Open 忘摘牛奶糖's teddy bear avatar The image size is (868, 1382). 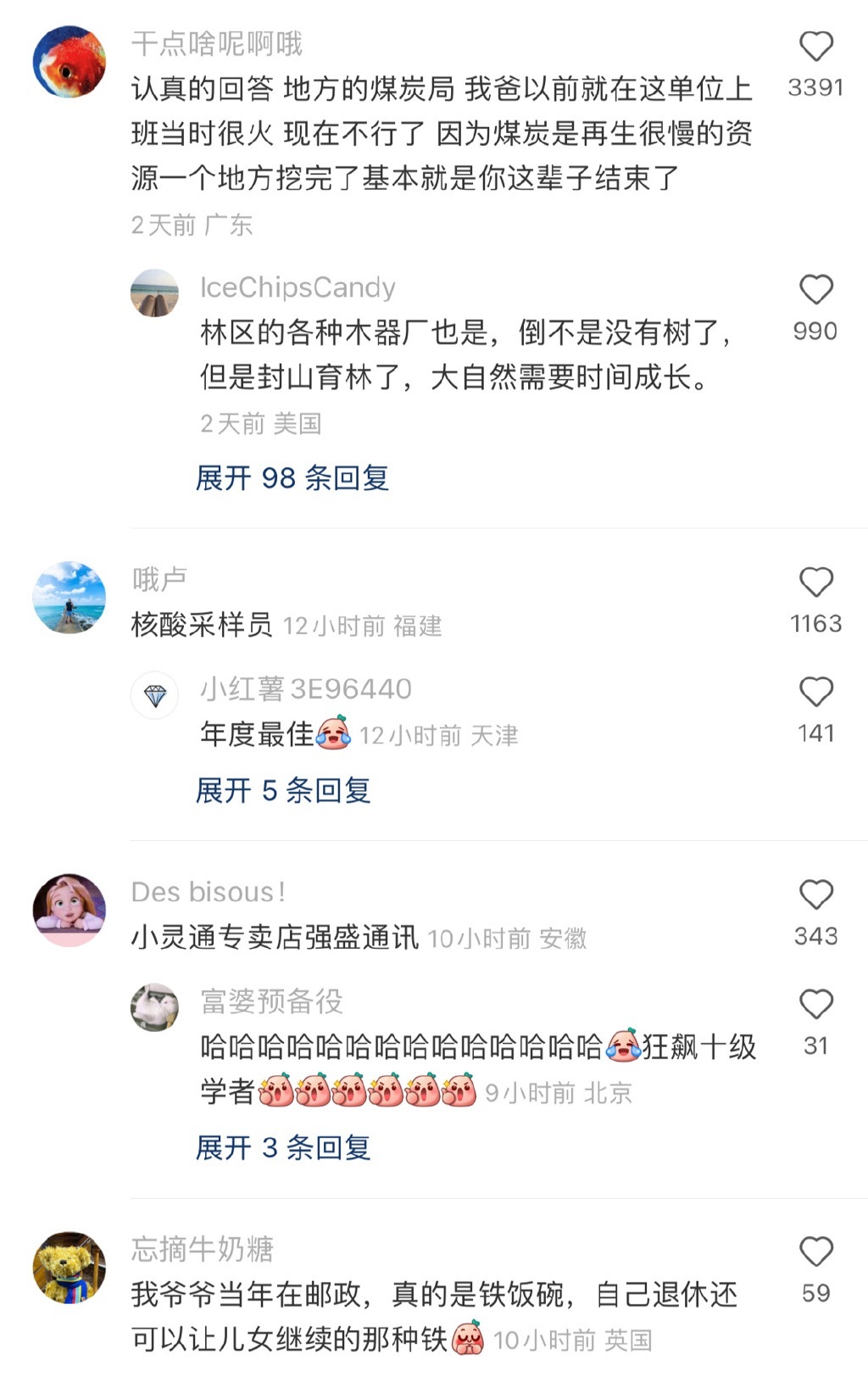click(x=70, y=1267)
